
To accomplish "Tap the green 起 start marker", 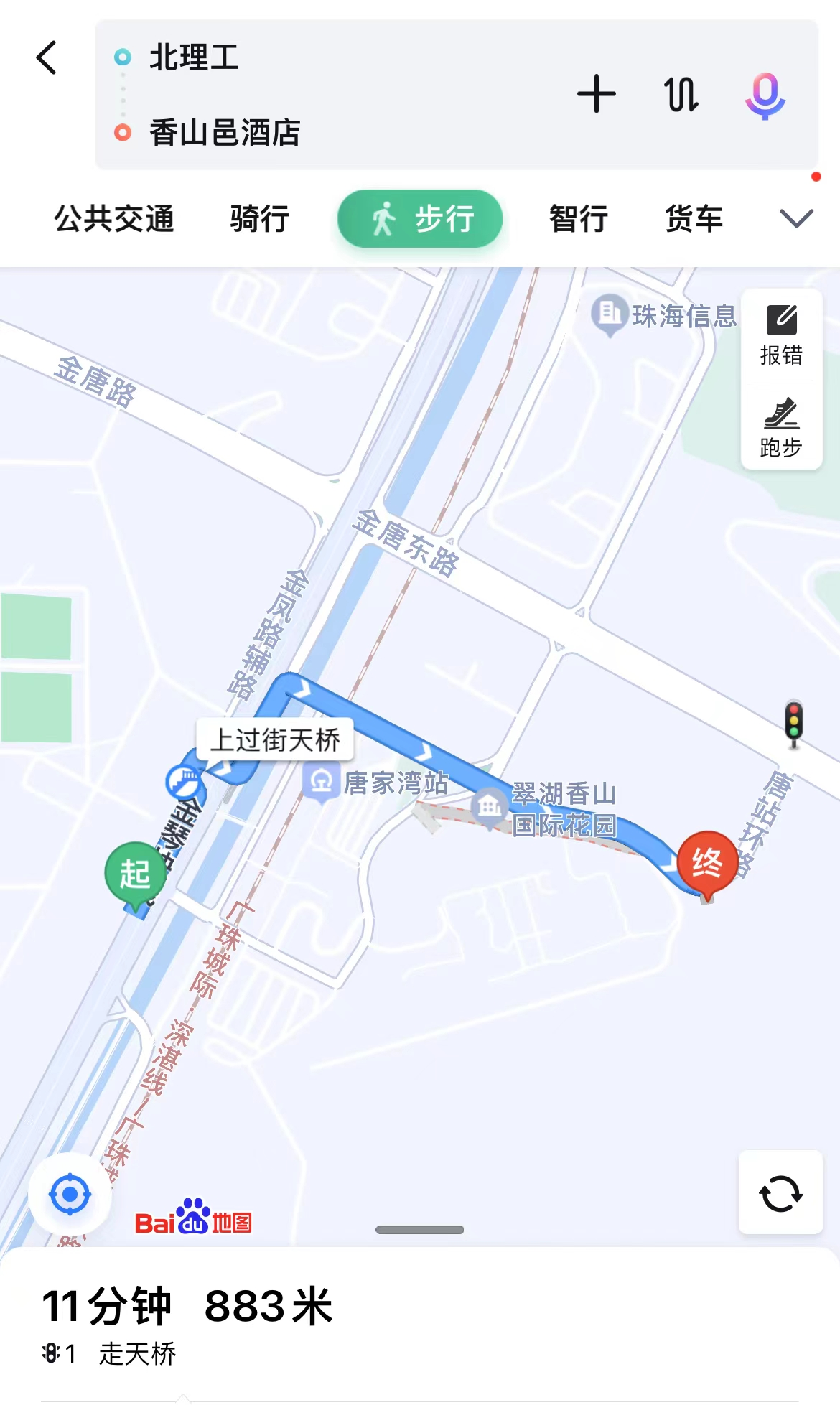I will point(136,874).
